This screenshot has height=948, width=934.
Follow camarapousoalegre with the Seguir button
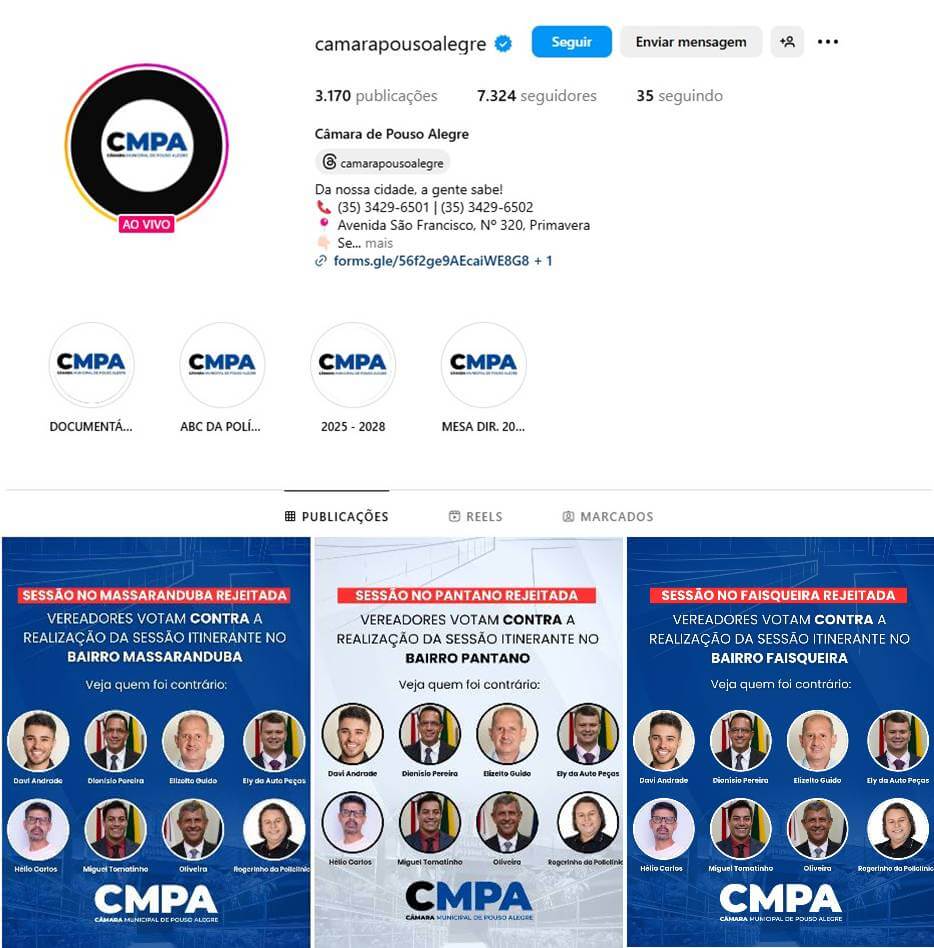coord(571,42)
